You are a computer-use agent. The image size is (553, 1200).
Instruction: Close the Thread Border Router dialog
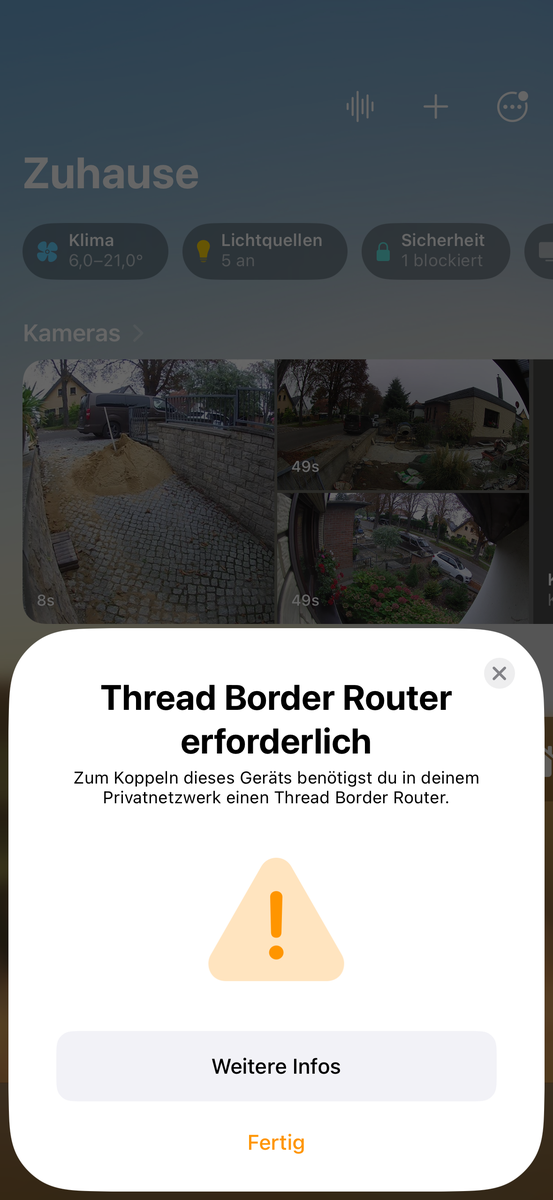[499, 673]
